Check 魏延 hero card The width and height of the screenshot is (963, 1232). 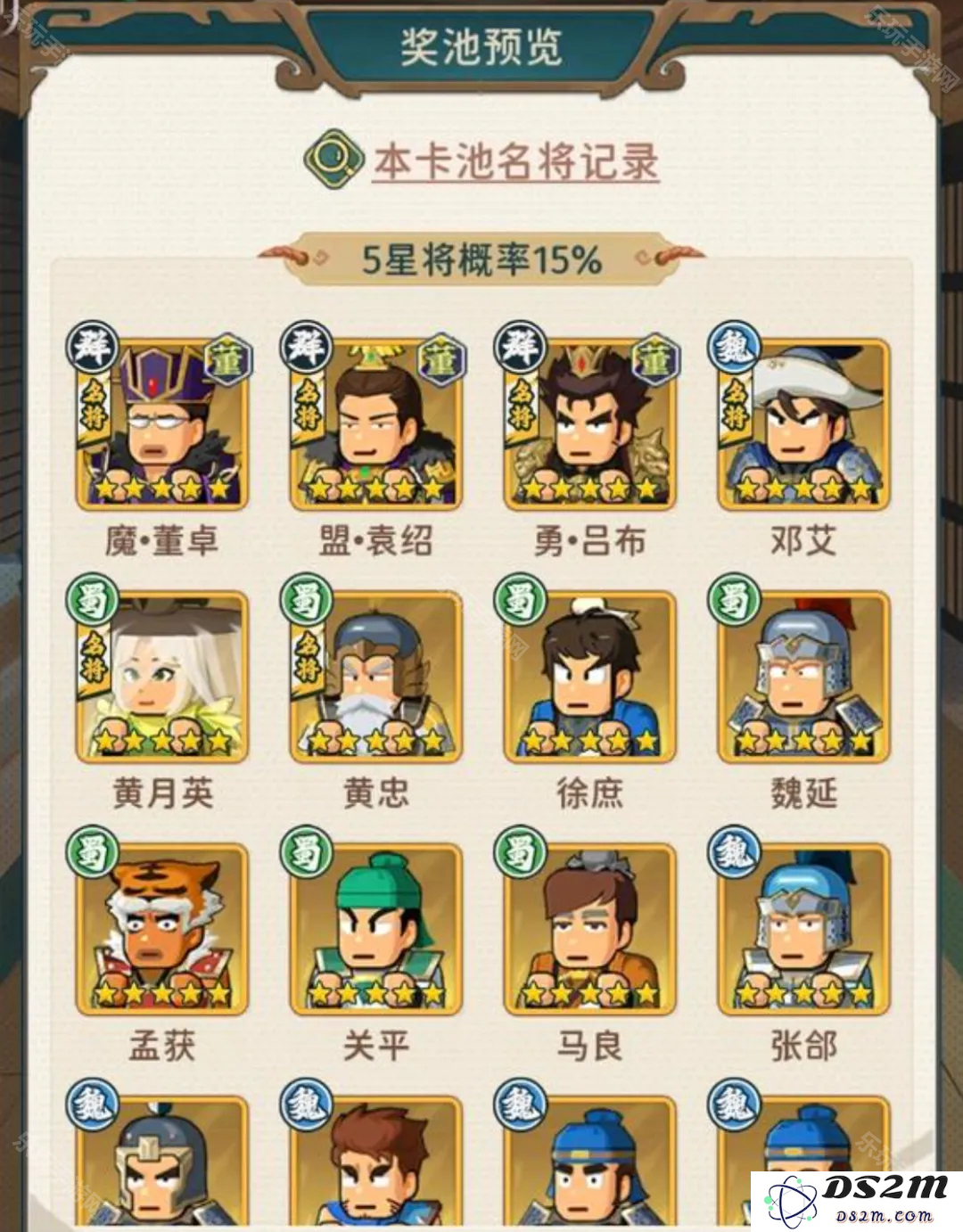[803, 678]
